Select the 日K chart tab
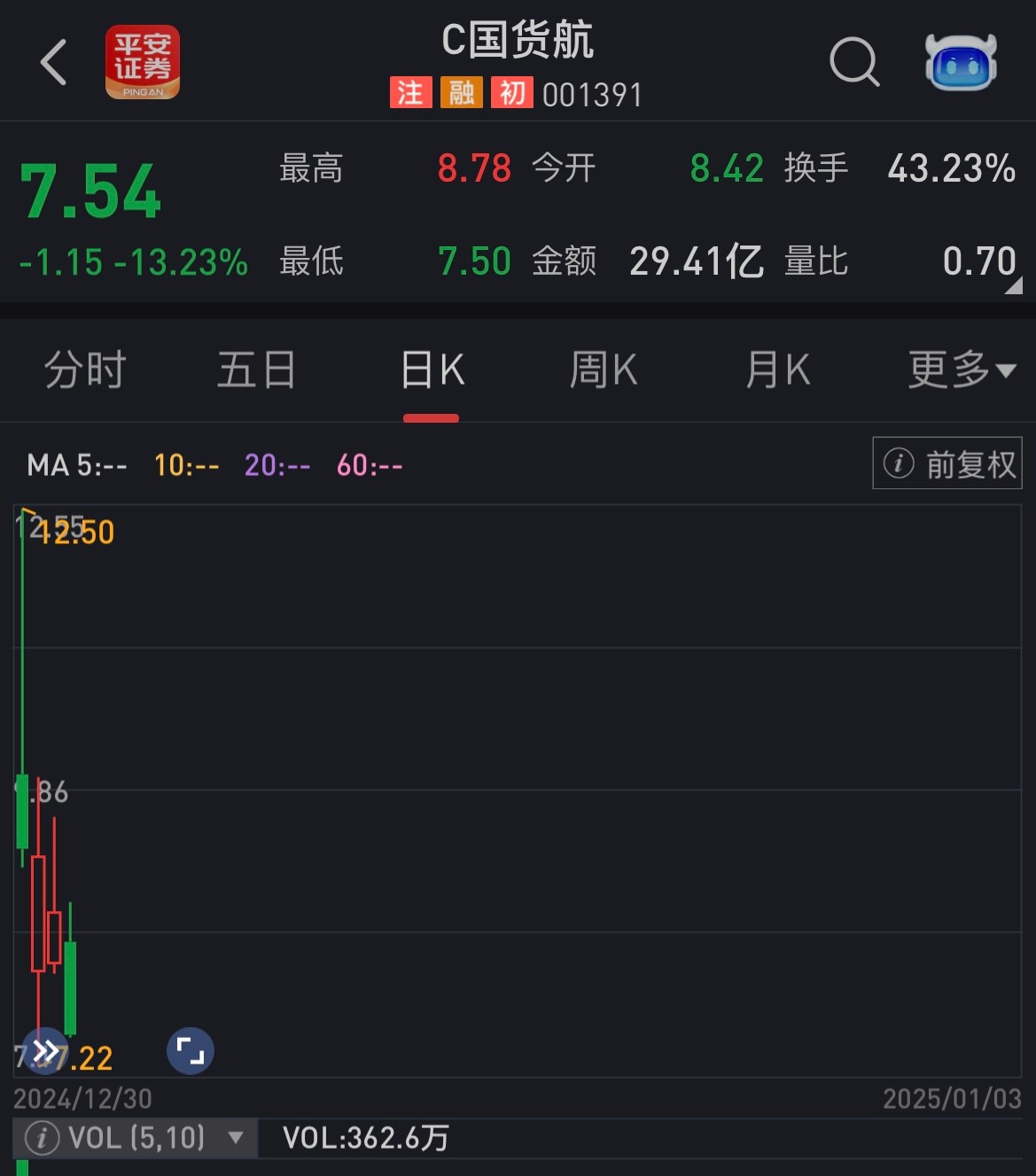 click(432, 370)
